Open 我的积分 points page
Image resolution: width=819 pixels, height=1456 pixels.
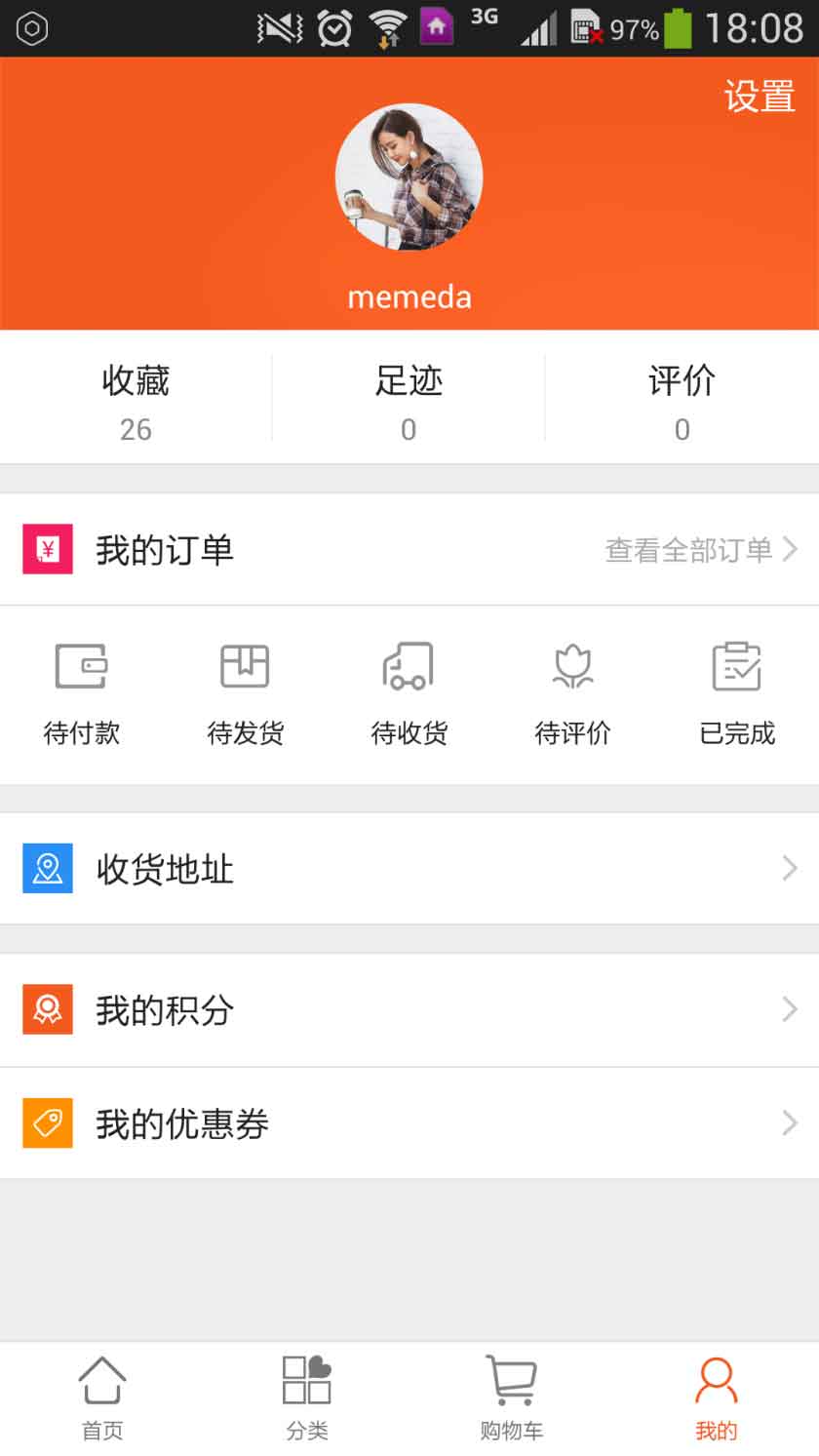[409, 1009]
